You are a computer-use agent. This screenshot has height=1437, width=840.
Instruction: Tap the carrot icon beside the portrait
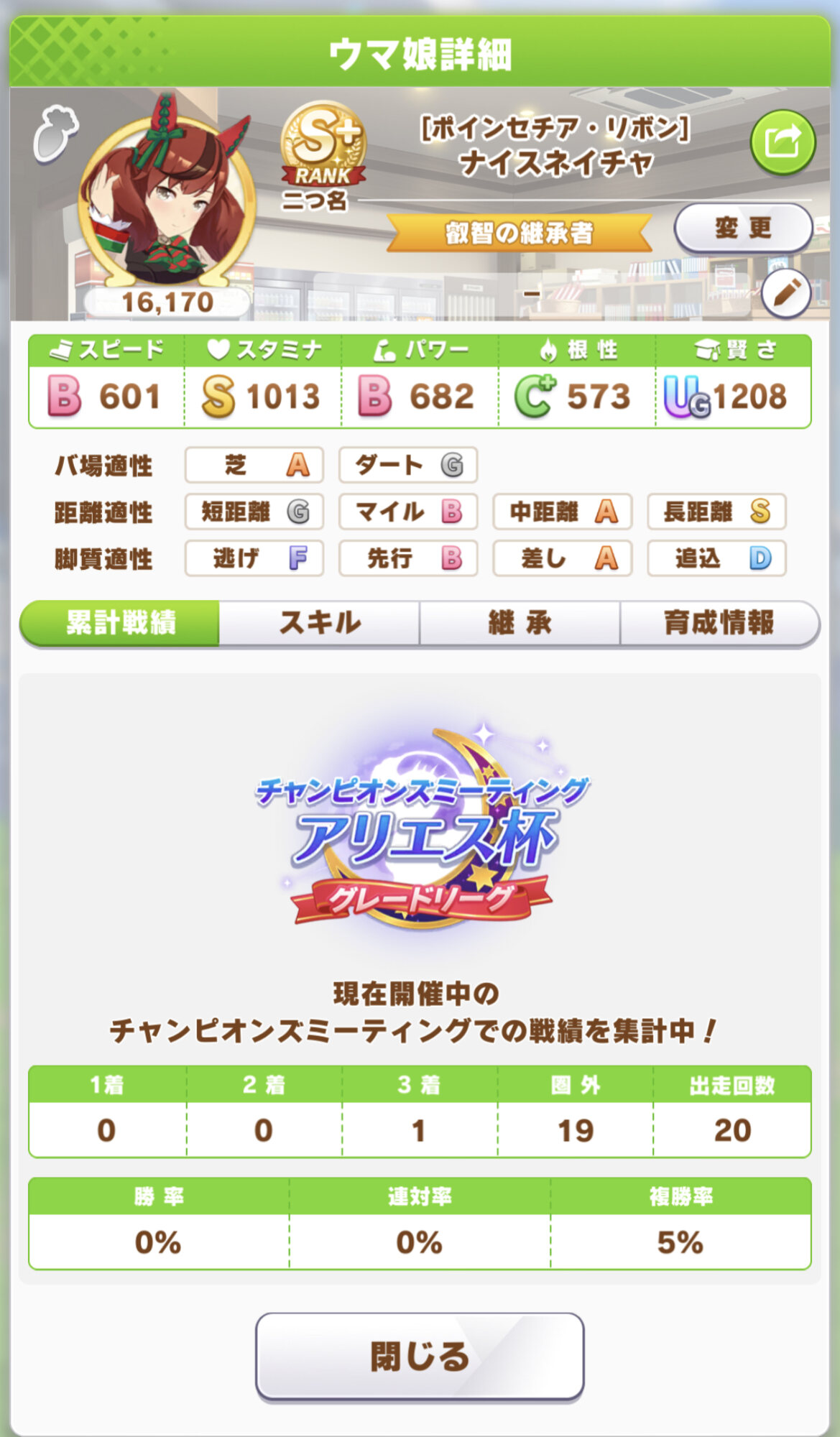[x=55, y=132]
